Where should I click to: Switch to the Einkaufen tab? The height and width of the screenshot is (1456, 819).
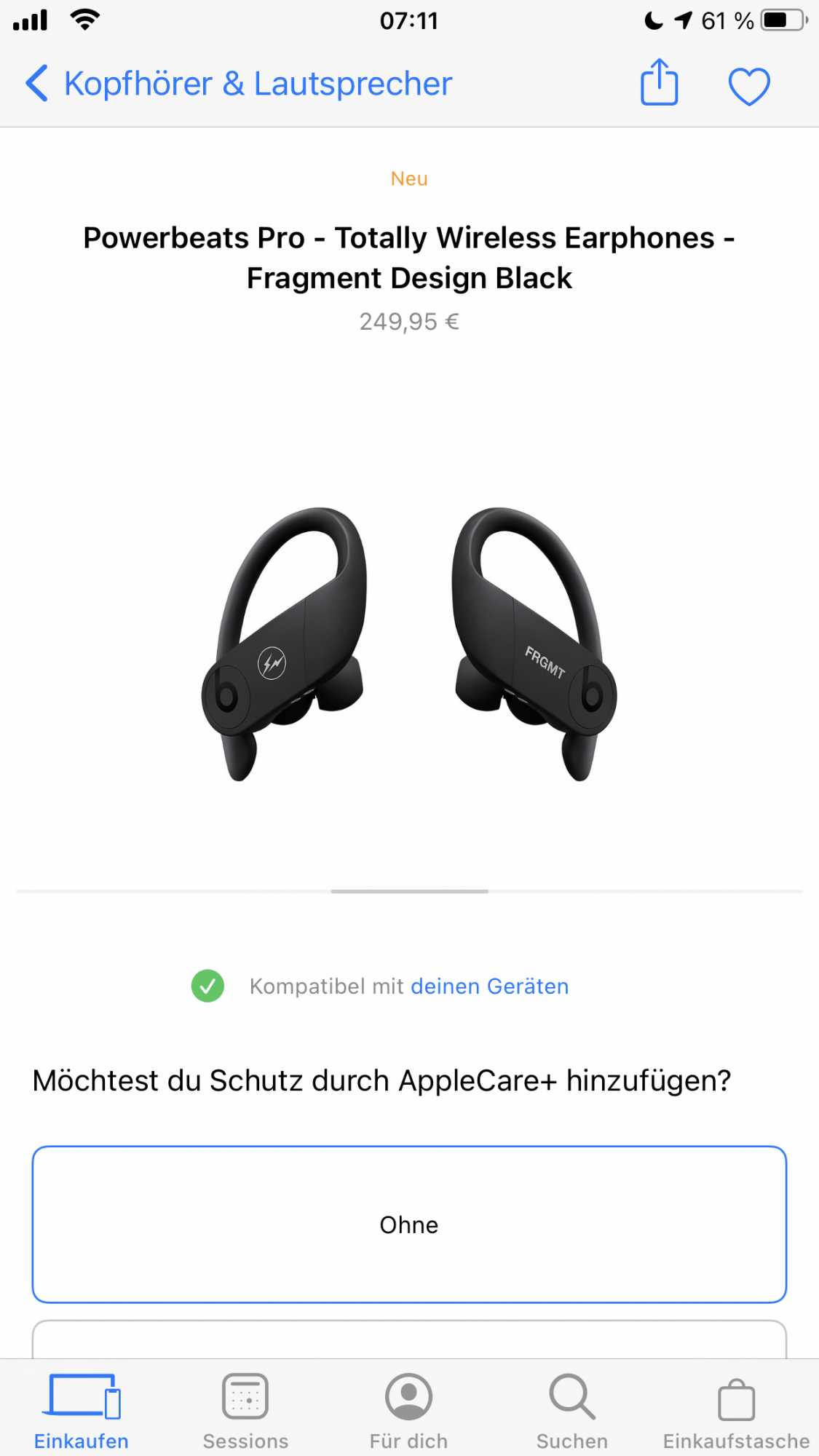(x=82, y=1410)
